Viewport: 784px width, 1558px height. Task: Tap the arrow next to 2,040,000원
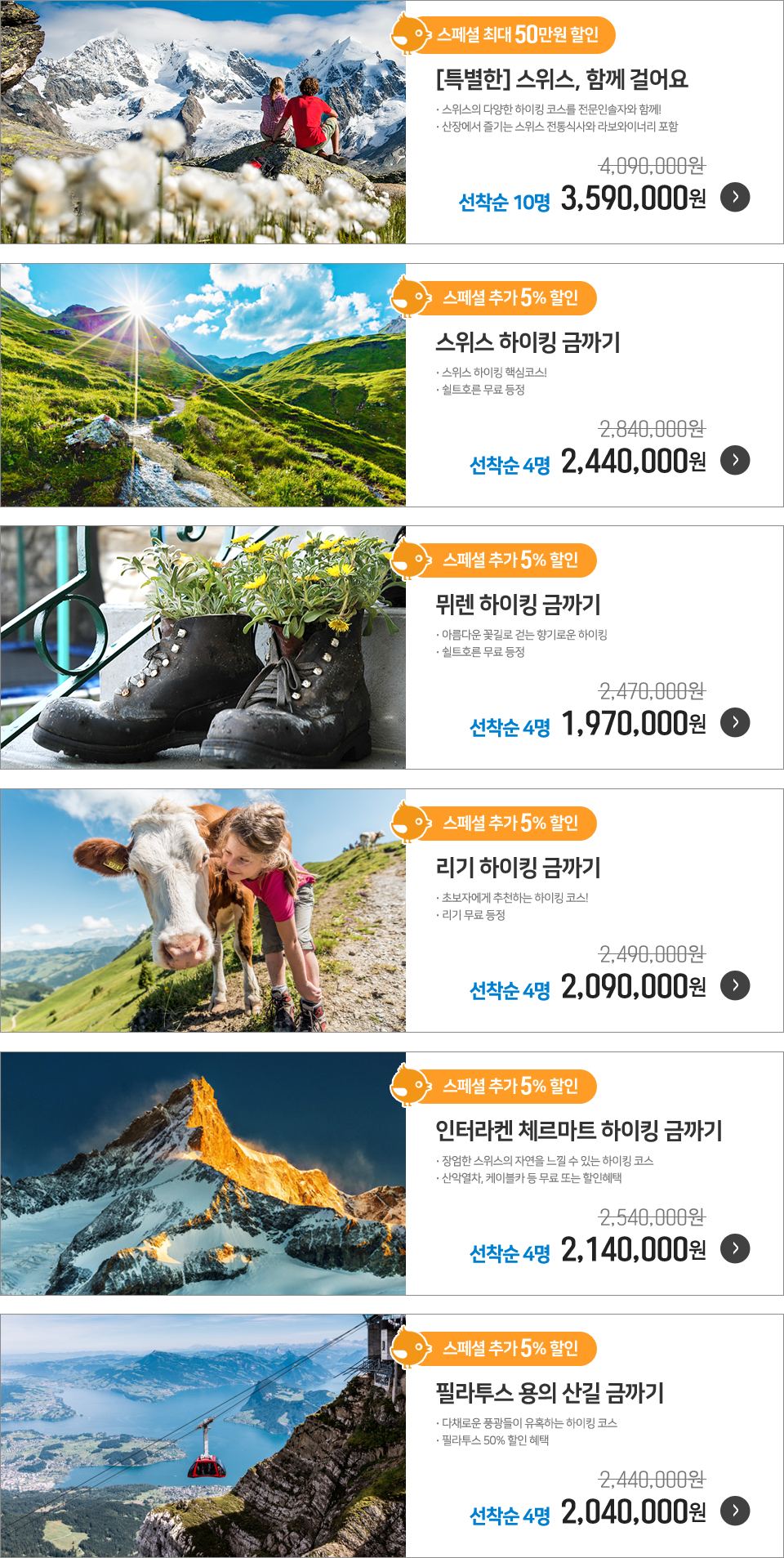pyautogui.click(x=735, y=1511)
